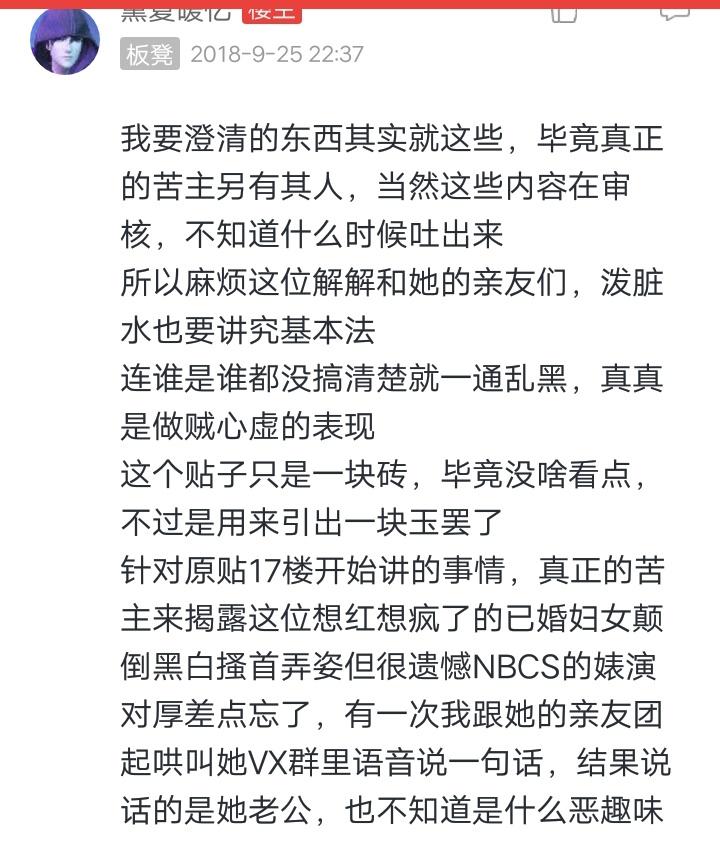
Task: Tap the poster's username beside 楼主 badge
Action: tap(176, 14)
